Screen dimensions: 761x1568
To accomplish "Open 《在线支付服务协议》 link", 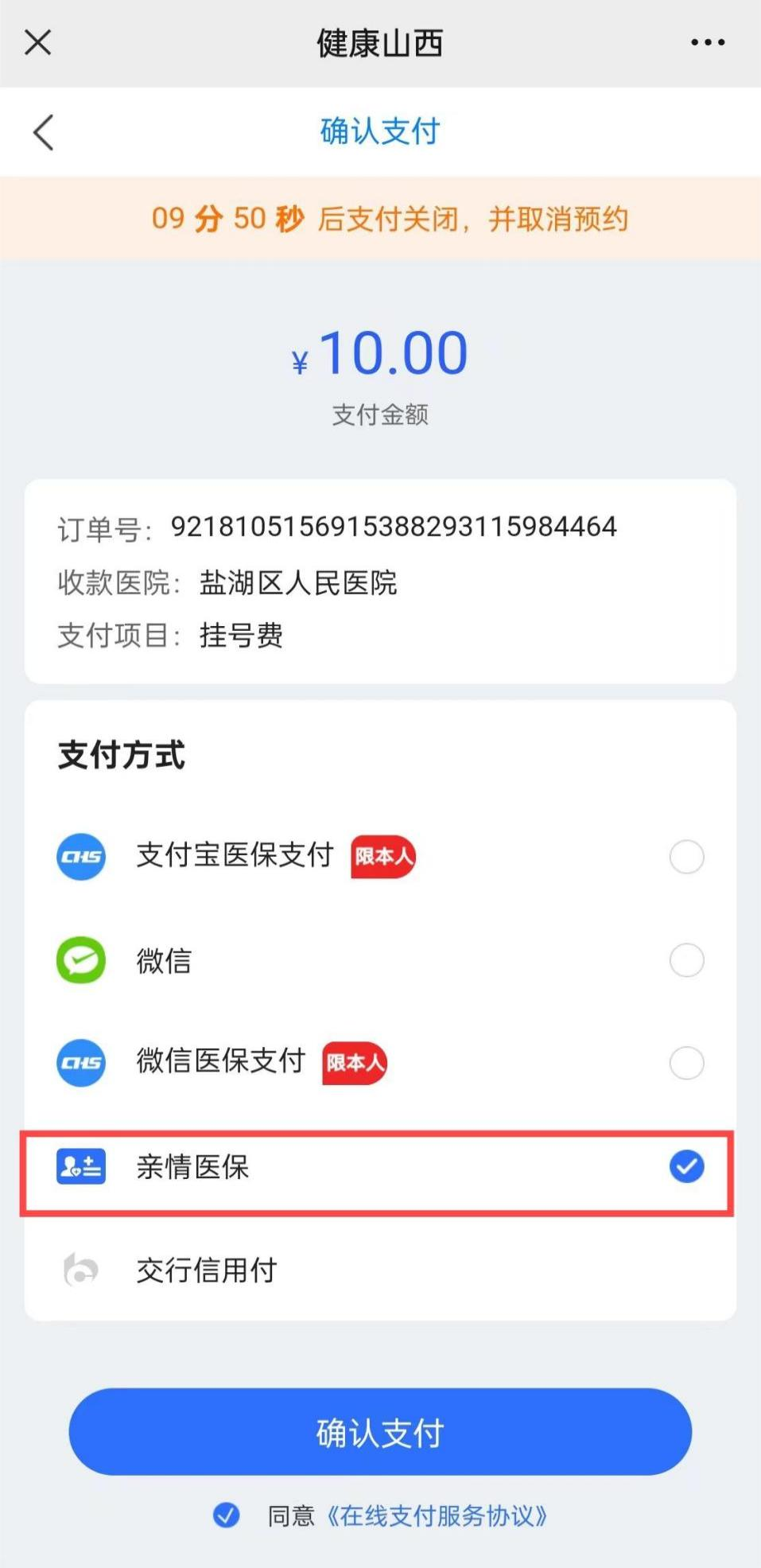I will coord(437,1515).
